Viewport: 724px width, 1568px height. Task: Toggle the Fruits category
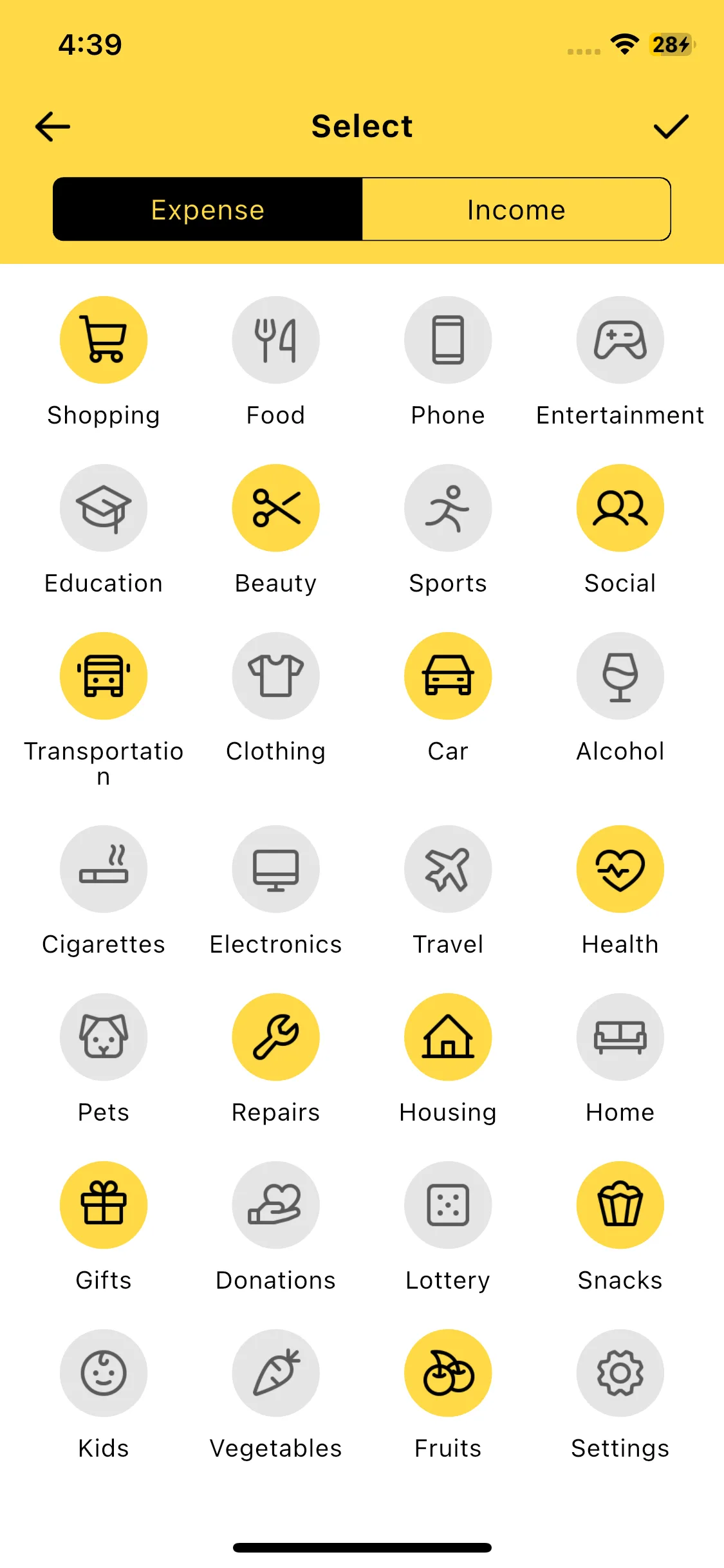448,1373
